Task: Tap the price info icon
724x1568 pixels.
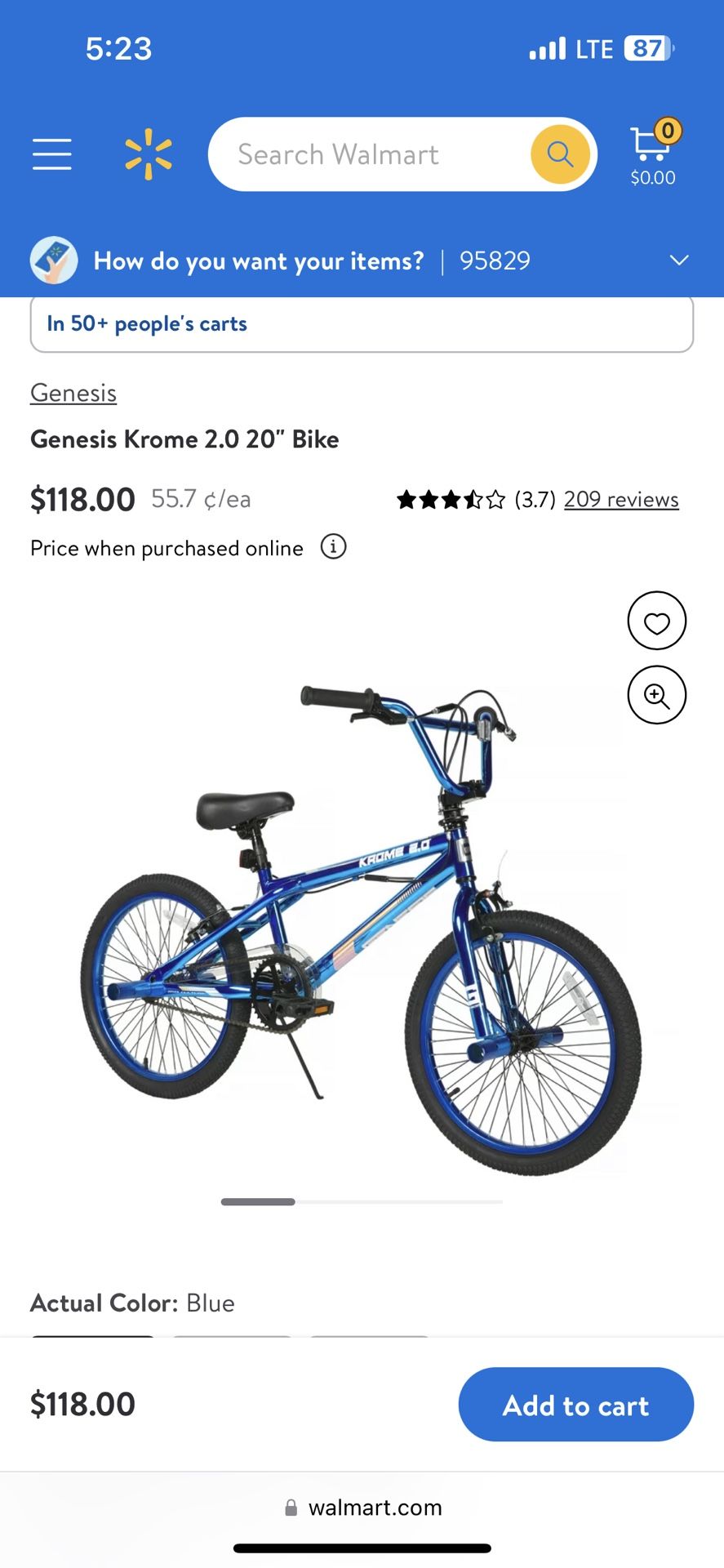Action: (333, 546)
